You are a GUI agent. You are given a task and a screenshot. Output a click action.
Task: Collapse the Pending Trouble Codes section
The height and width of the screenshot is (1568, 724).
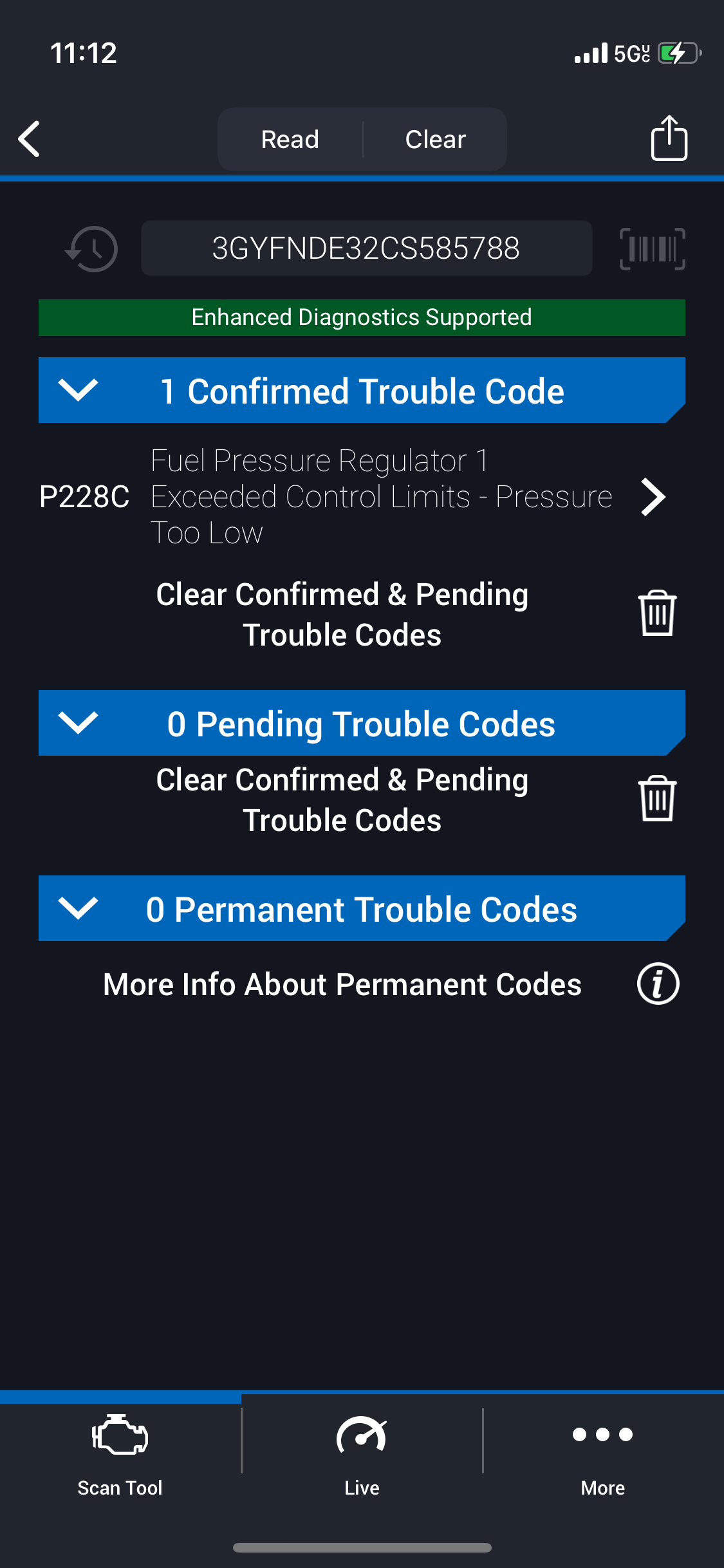click(78, 723)
